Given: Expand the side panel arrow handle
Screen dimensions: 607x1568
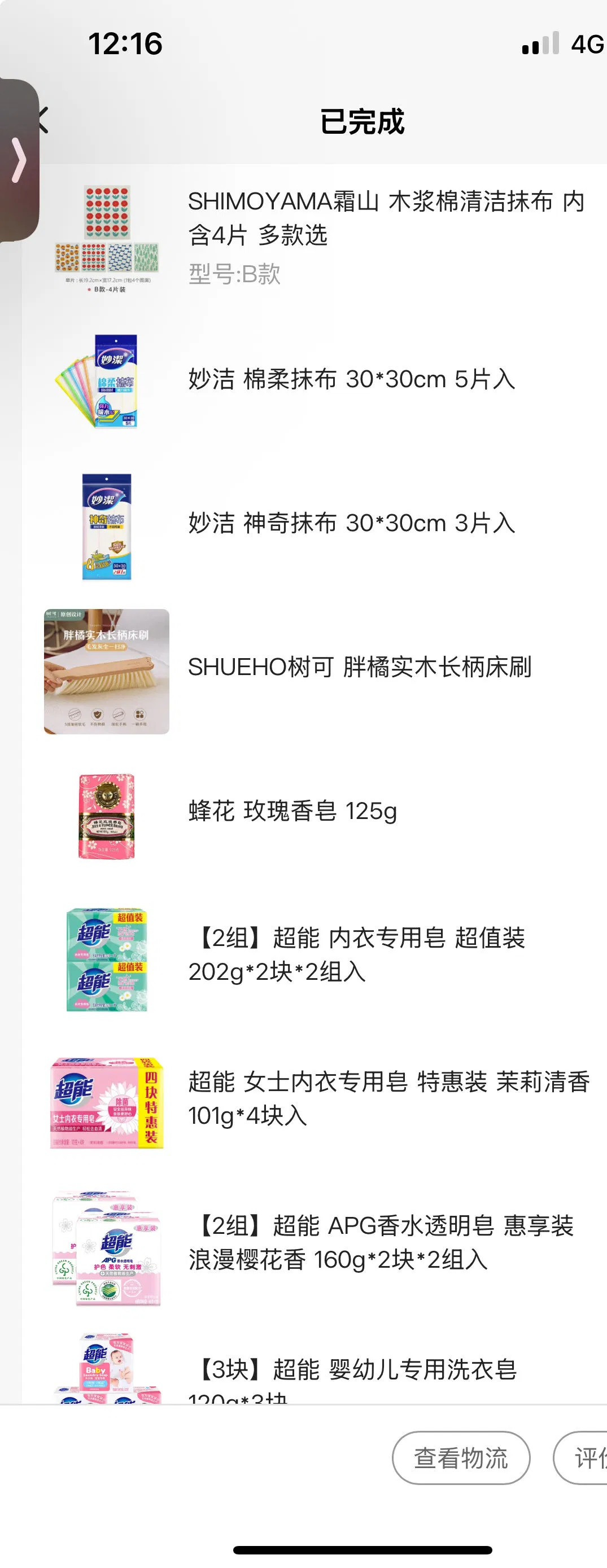Looking at the screenshot, I should click(19, 160).
